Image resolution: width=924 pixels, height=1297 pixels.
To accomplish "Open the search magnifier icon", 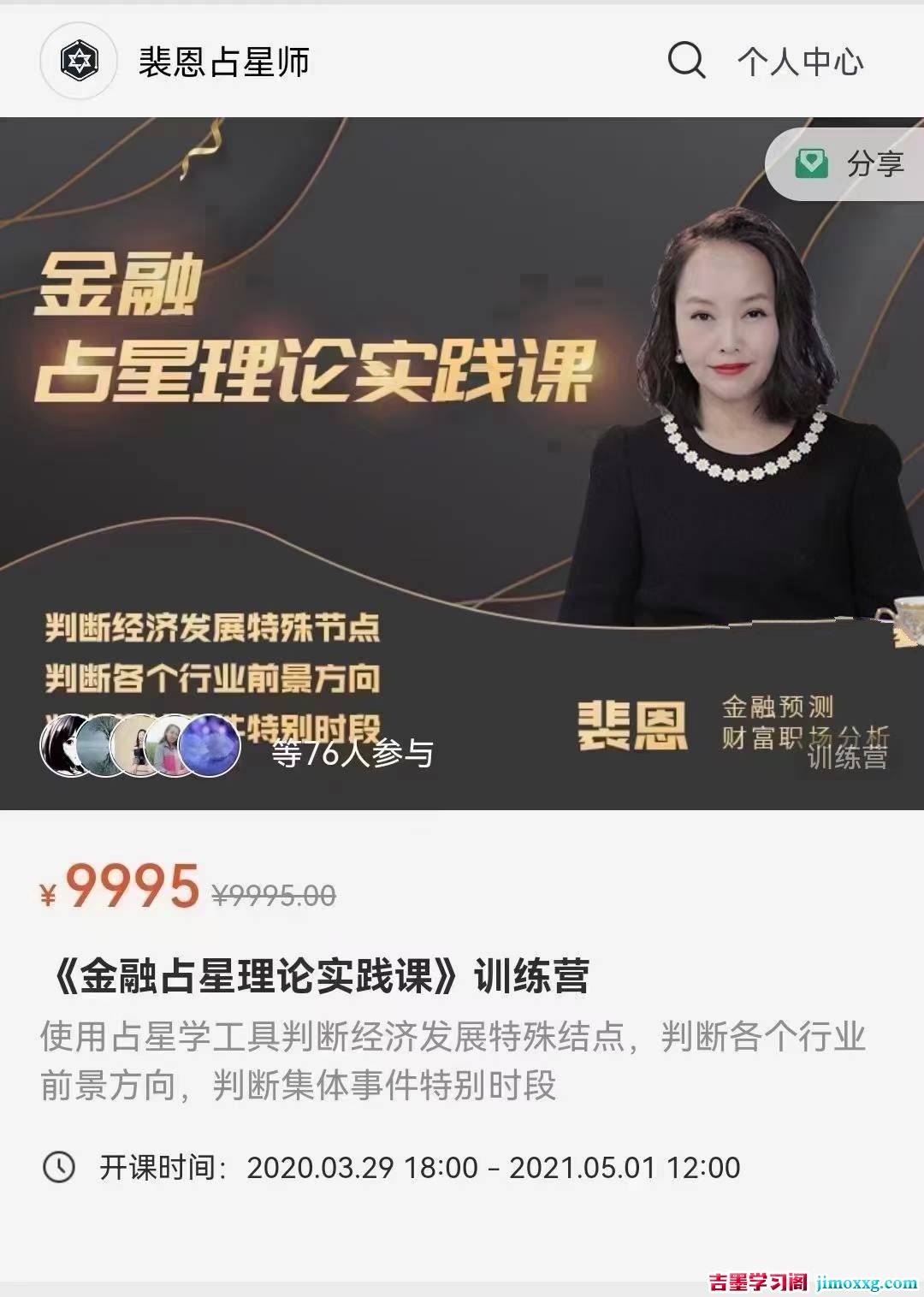I will coord(686,61).
